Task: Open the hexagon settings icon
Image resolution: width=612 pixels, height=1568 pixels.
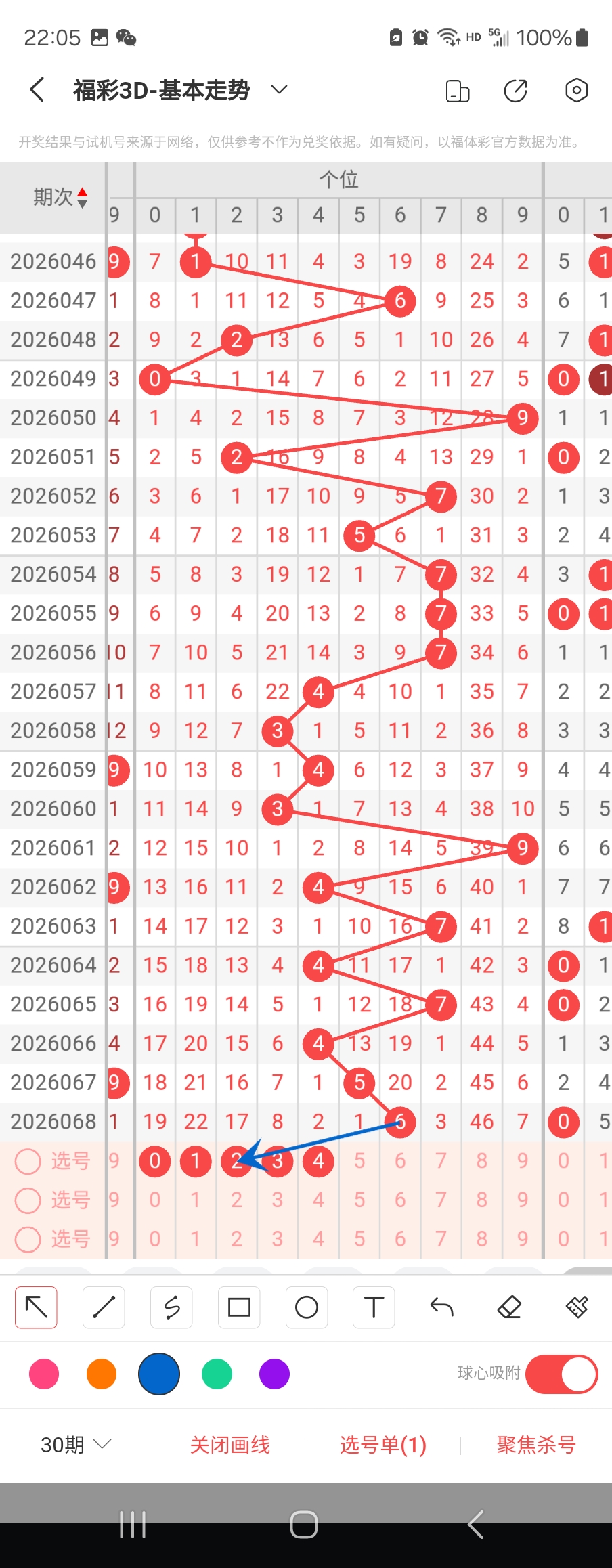Action: point(576,90)
